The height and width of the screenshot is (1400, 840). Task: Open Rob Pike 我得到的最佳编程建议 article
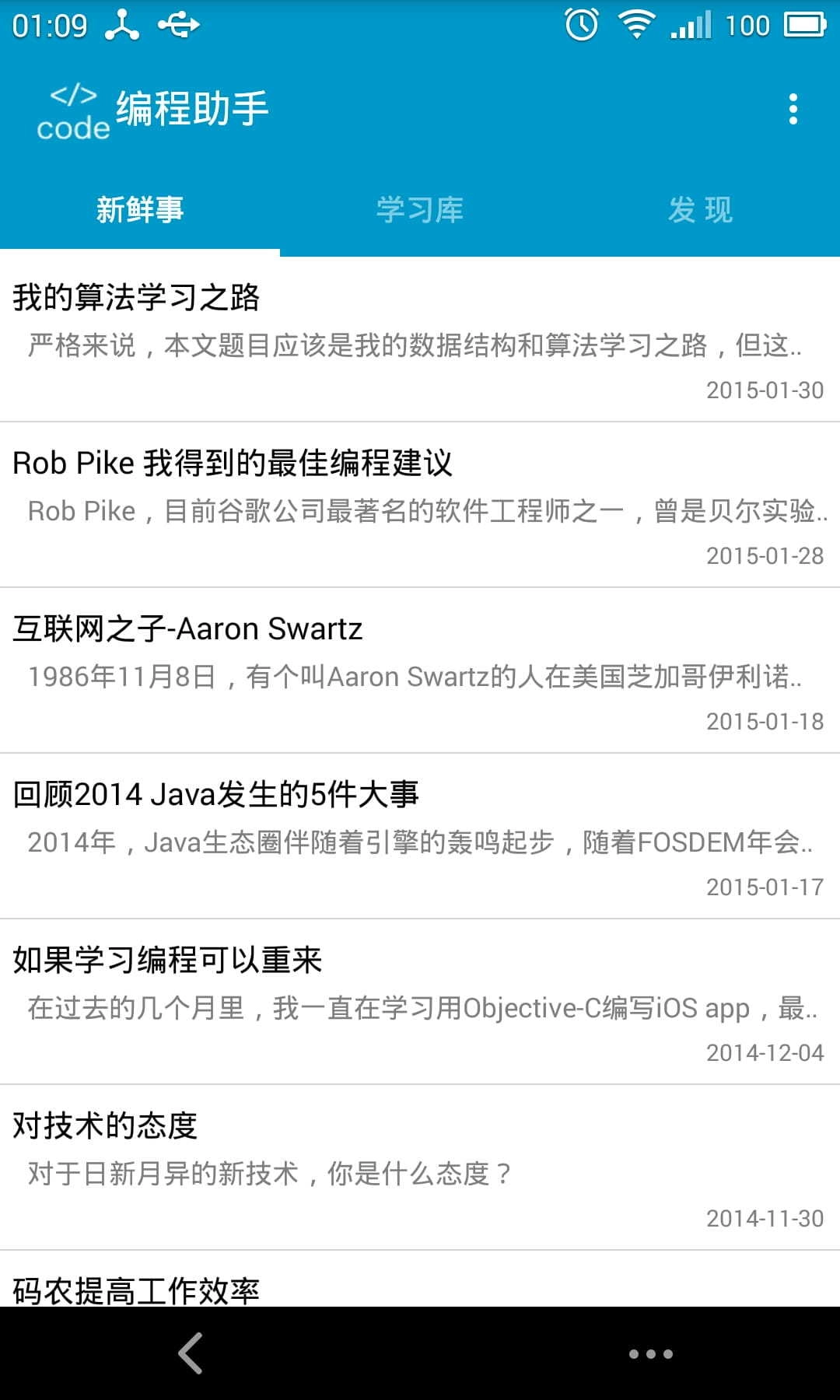coord(420,505)
